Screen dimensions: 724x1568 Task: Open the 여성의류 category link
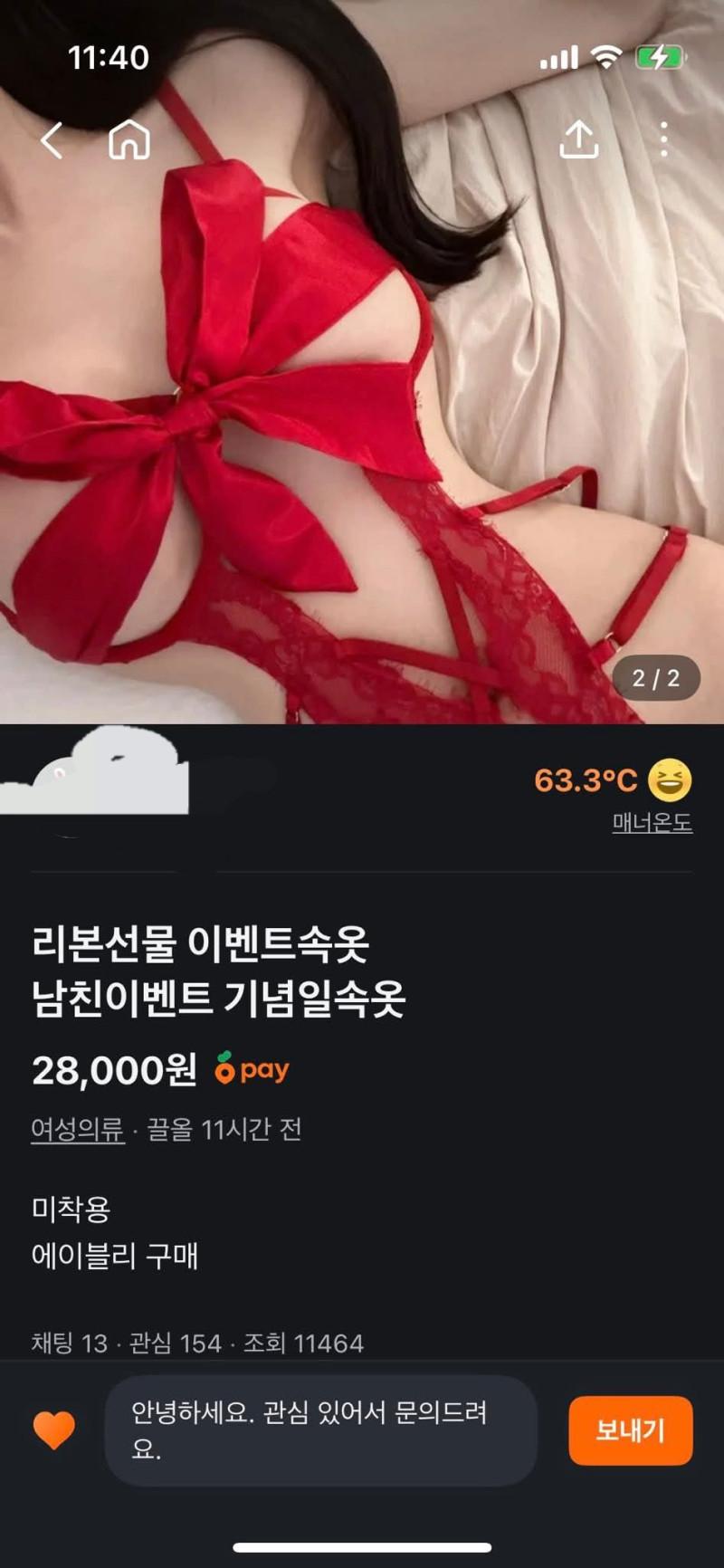click(78, 1129)
